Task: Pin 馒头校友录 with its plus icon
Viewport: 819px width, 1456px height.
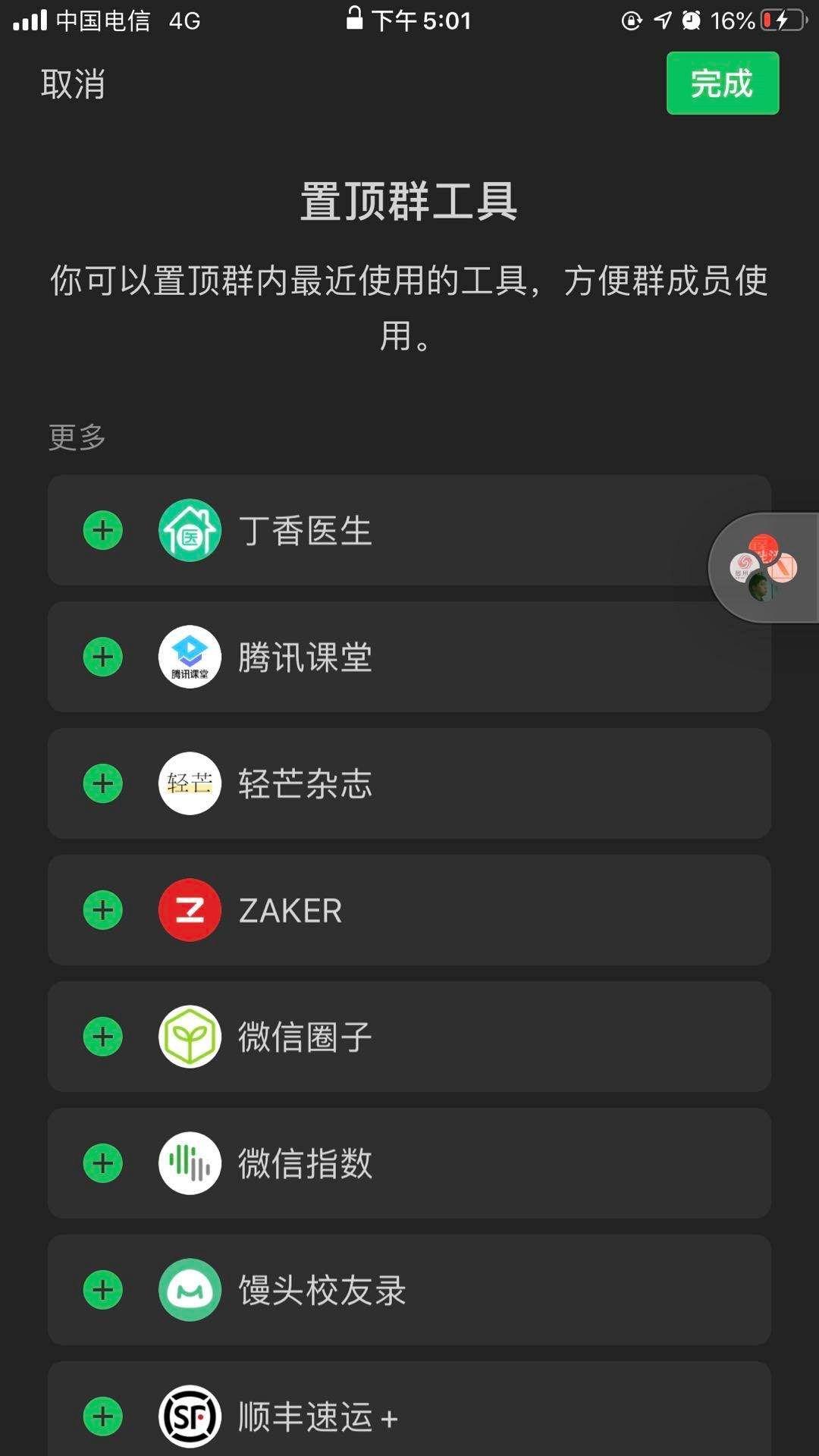Action: 103,1290
